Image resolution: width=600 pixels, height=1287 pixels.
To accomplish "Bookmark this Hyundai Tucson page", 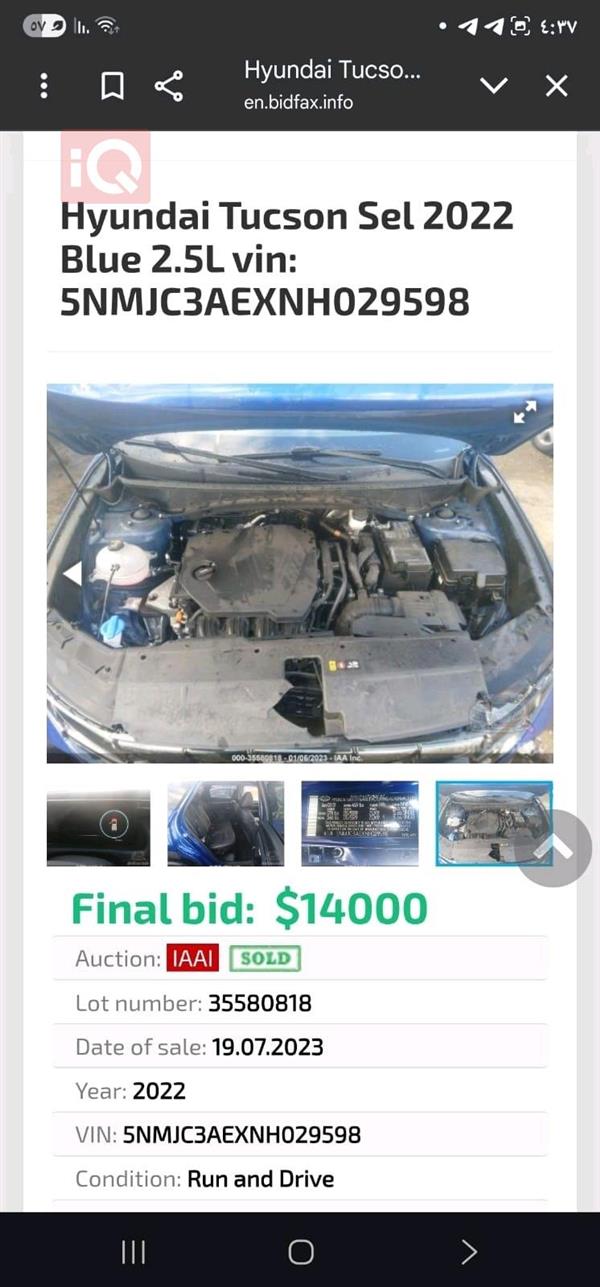I will pyautogui.click(x=113, y=86).
